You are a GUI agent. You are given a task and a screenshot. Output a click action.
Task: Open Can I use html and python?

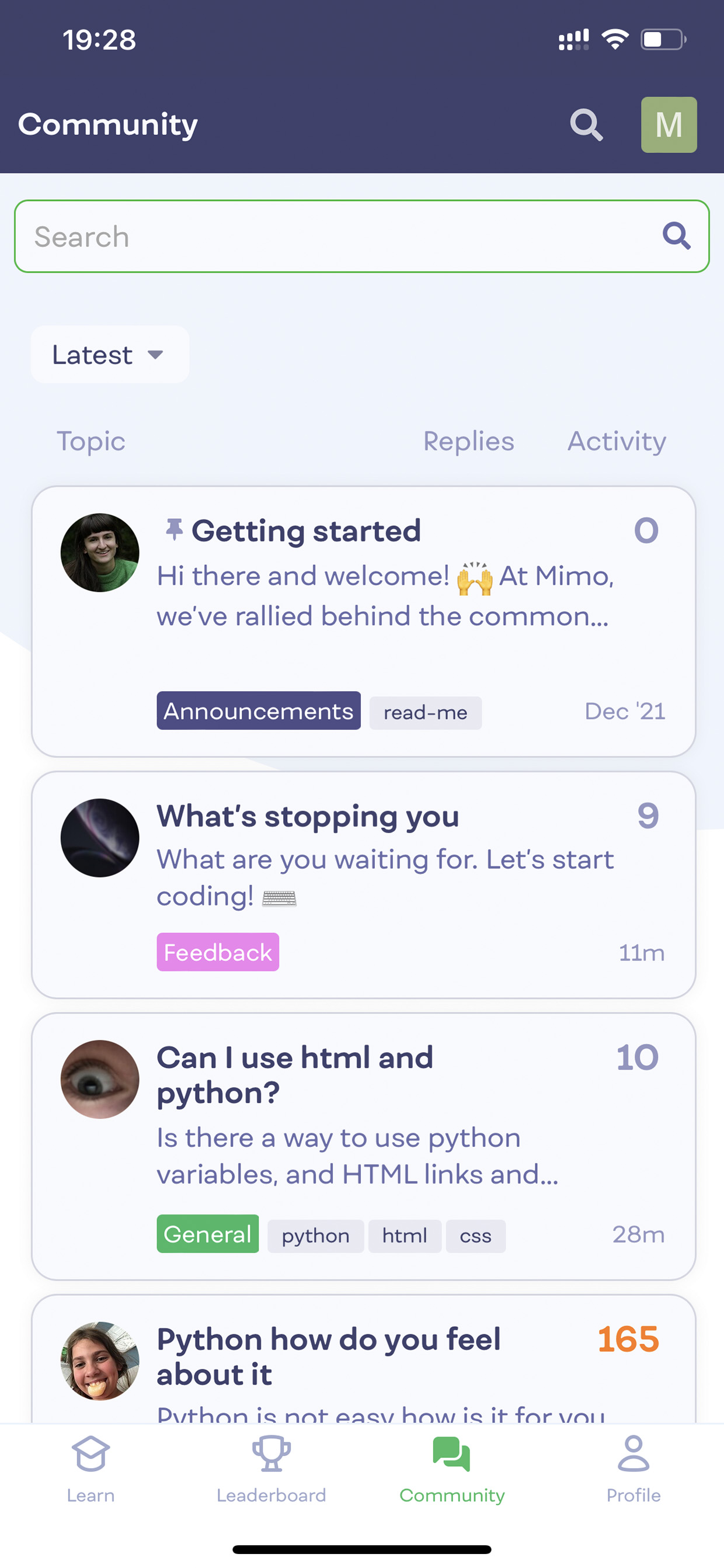click(295, 1075)
